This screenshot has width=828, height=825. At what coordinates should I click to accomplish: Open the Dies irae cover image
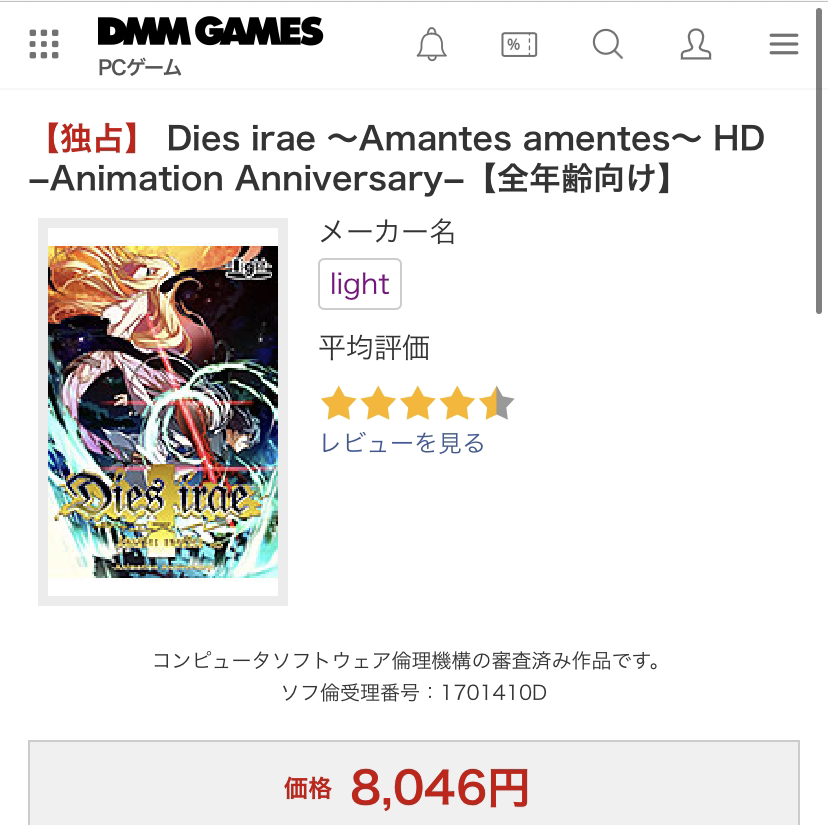[163, 411]
